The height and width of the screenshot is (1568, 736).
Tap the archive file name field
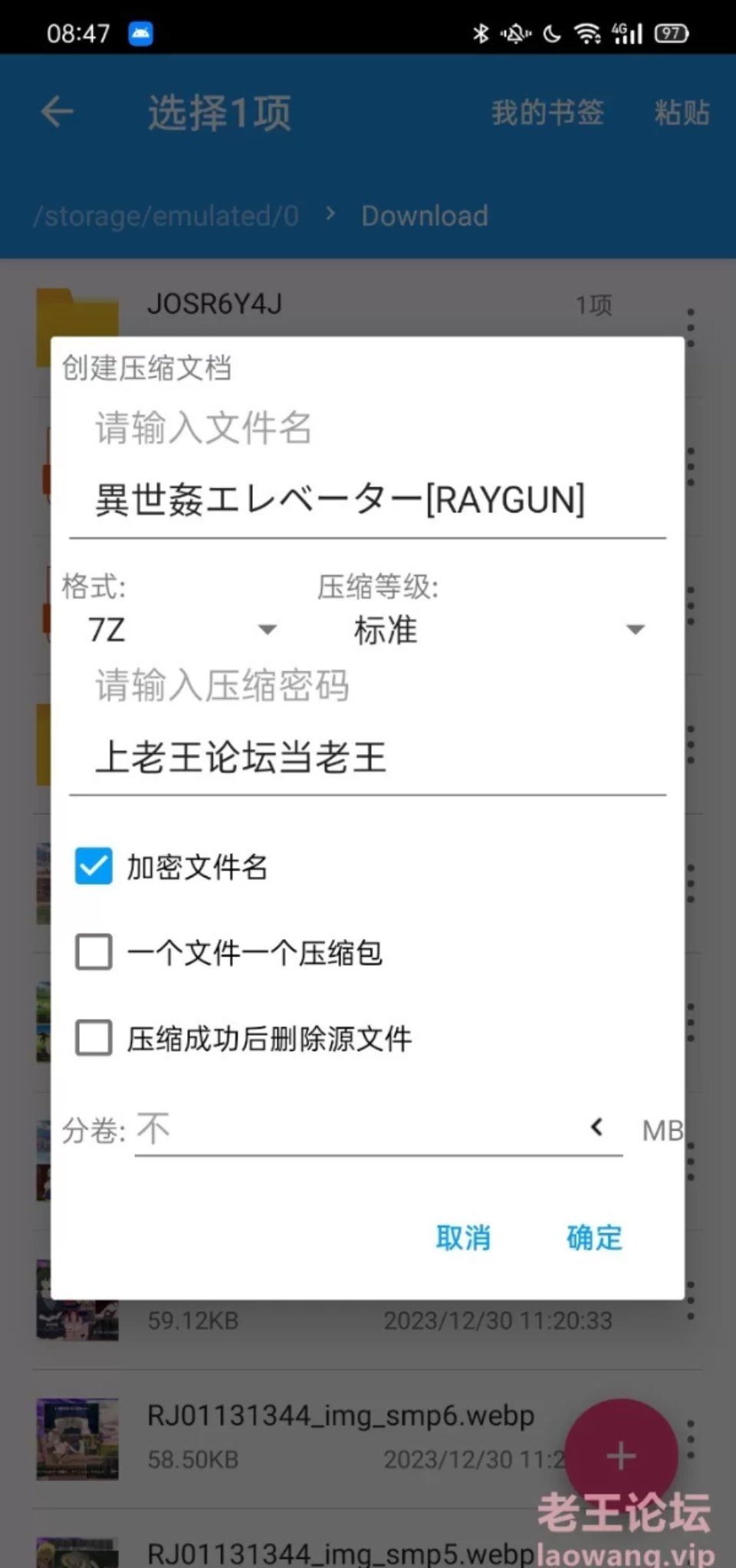[x=367, y=500]
